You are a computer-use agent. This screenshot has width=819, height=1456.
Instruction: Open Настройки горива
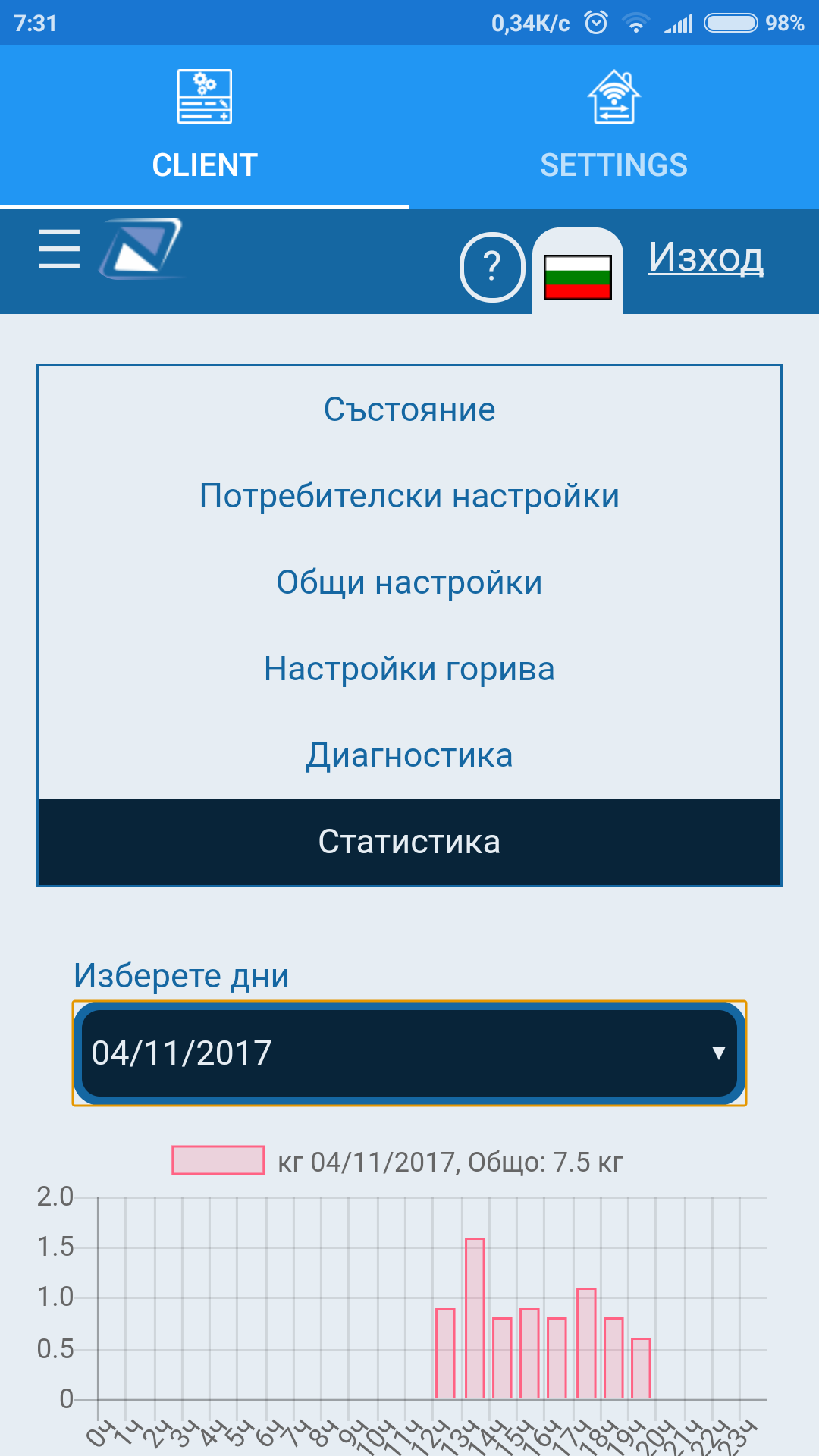[x=409, y=669]
